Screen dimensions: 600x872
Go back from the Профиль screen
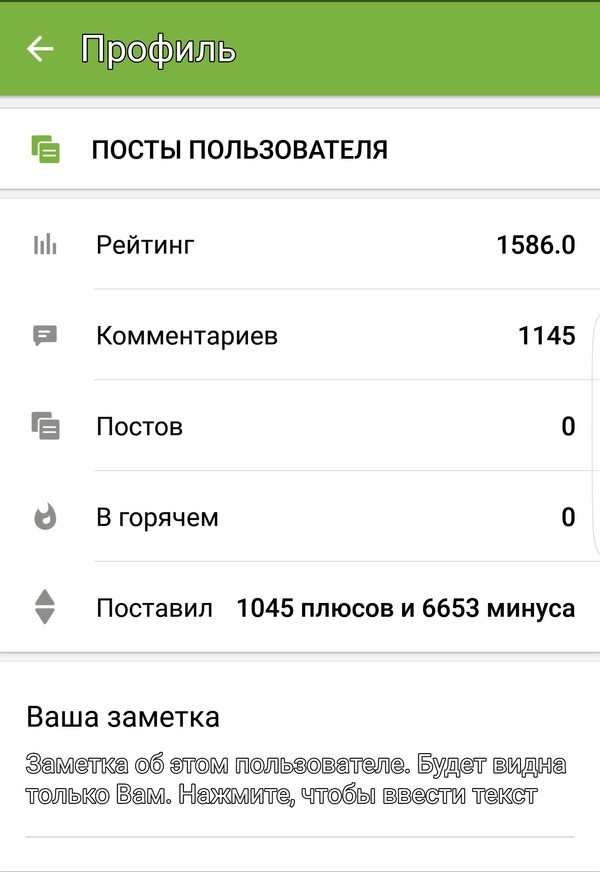[x=40, y=49]
